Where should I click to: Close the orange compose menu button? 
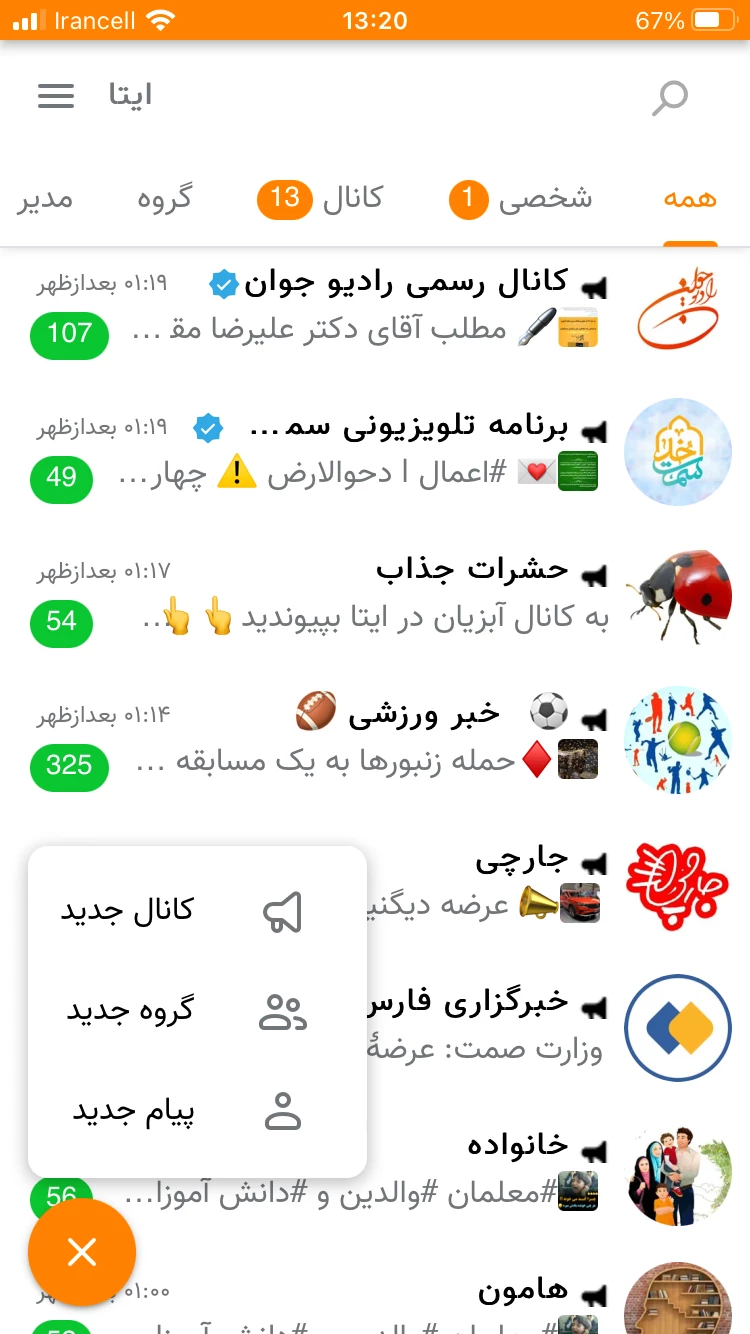point(82,1251)
